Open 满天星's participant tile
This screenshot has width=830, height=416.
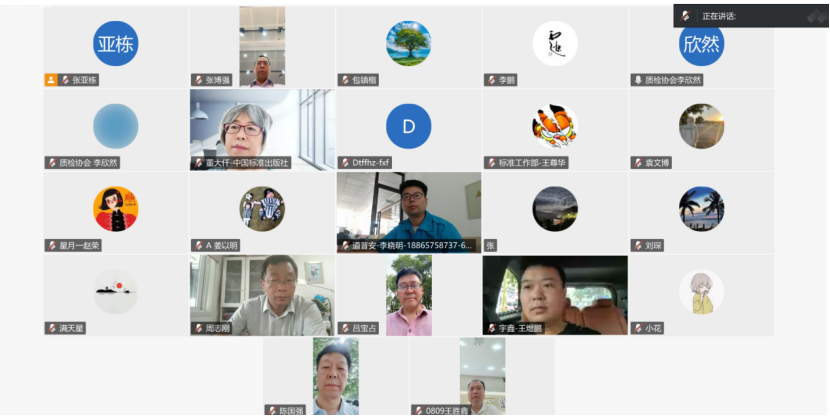116,293
